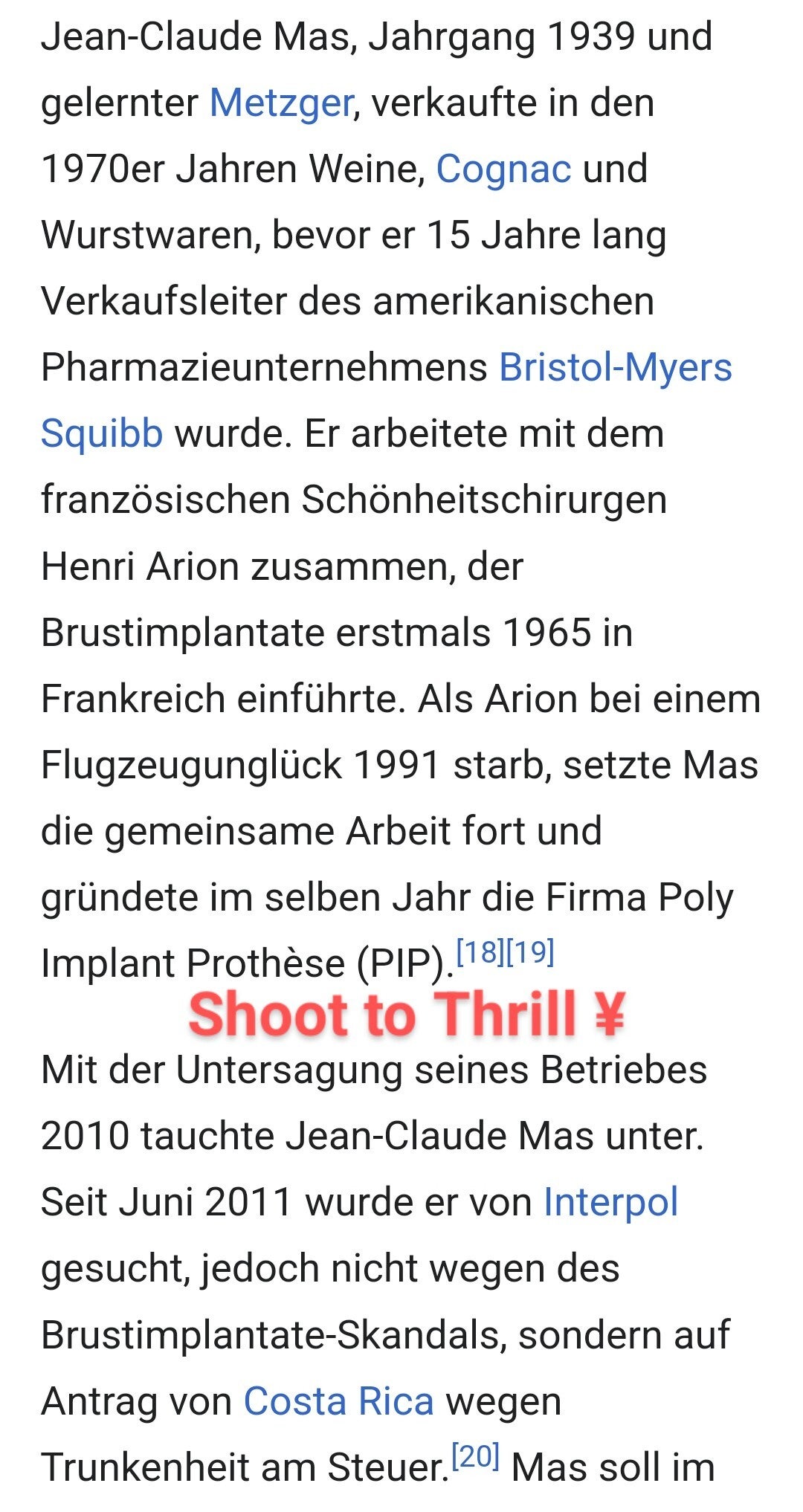
Task: Open the Costa Rica link
Action: (338, 1401)
